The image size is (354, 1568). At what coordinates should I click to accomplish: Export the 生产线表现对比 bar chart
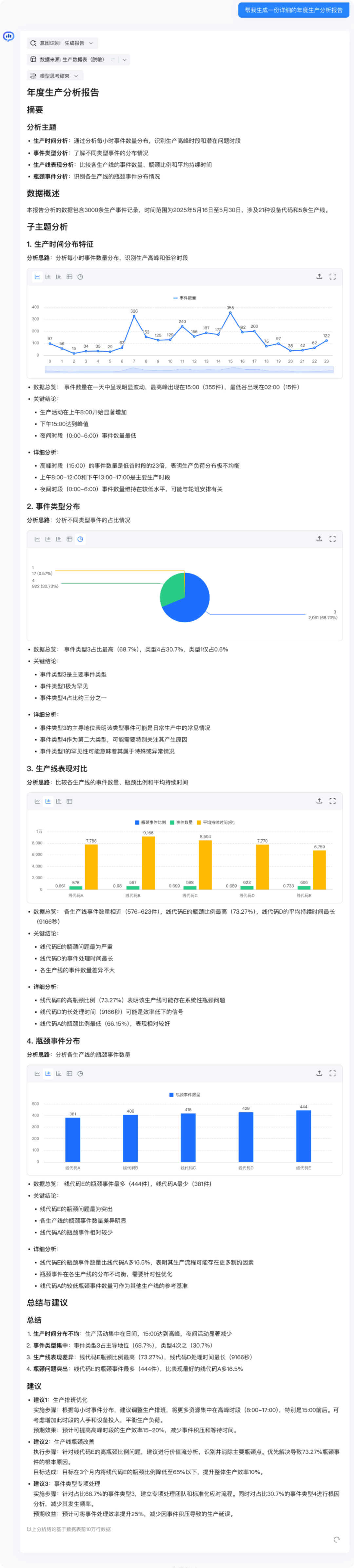(x=319, y=802)
